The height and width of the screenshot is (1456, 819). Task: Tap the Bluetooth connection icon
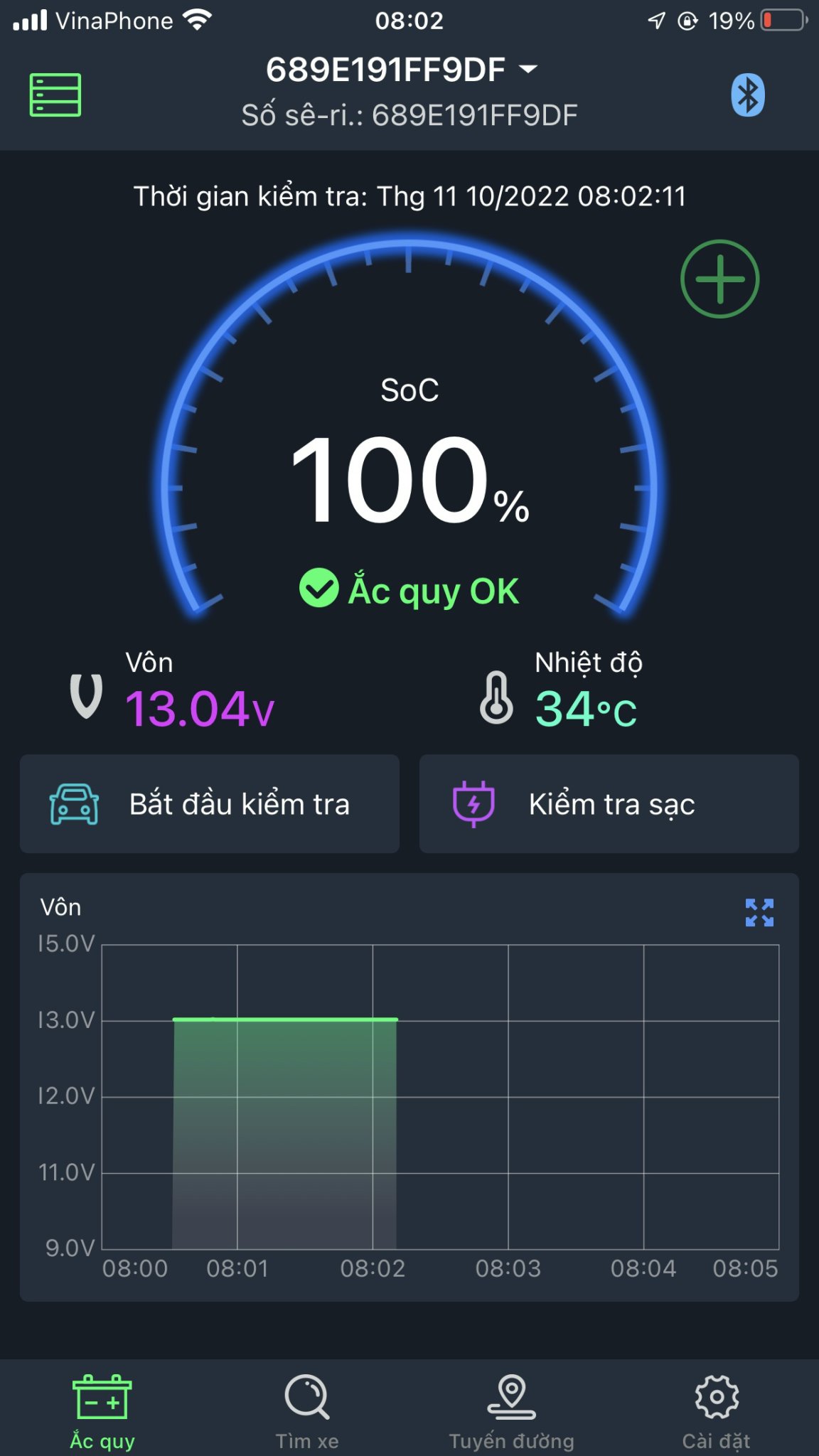click(x=747, y=95)
